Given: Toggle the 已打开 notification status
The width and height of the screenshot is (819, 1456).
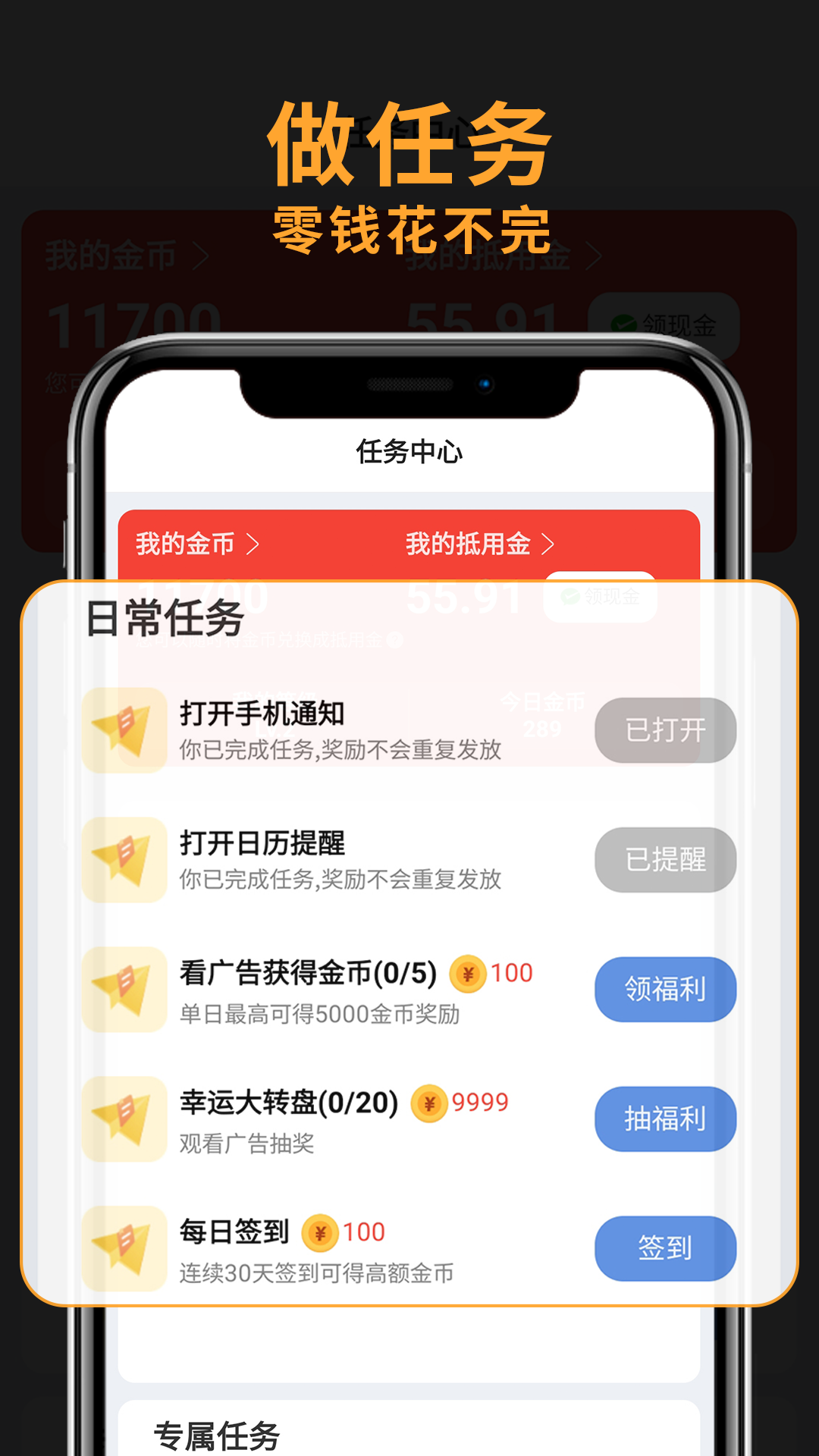Looking at the screenshot, I should coord(664,730).
